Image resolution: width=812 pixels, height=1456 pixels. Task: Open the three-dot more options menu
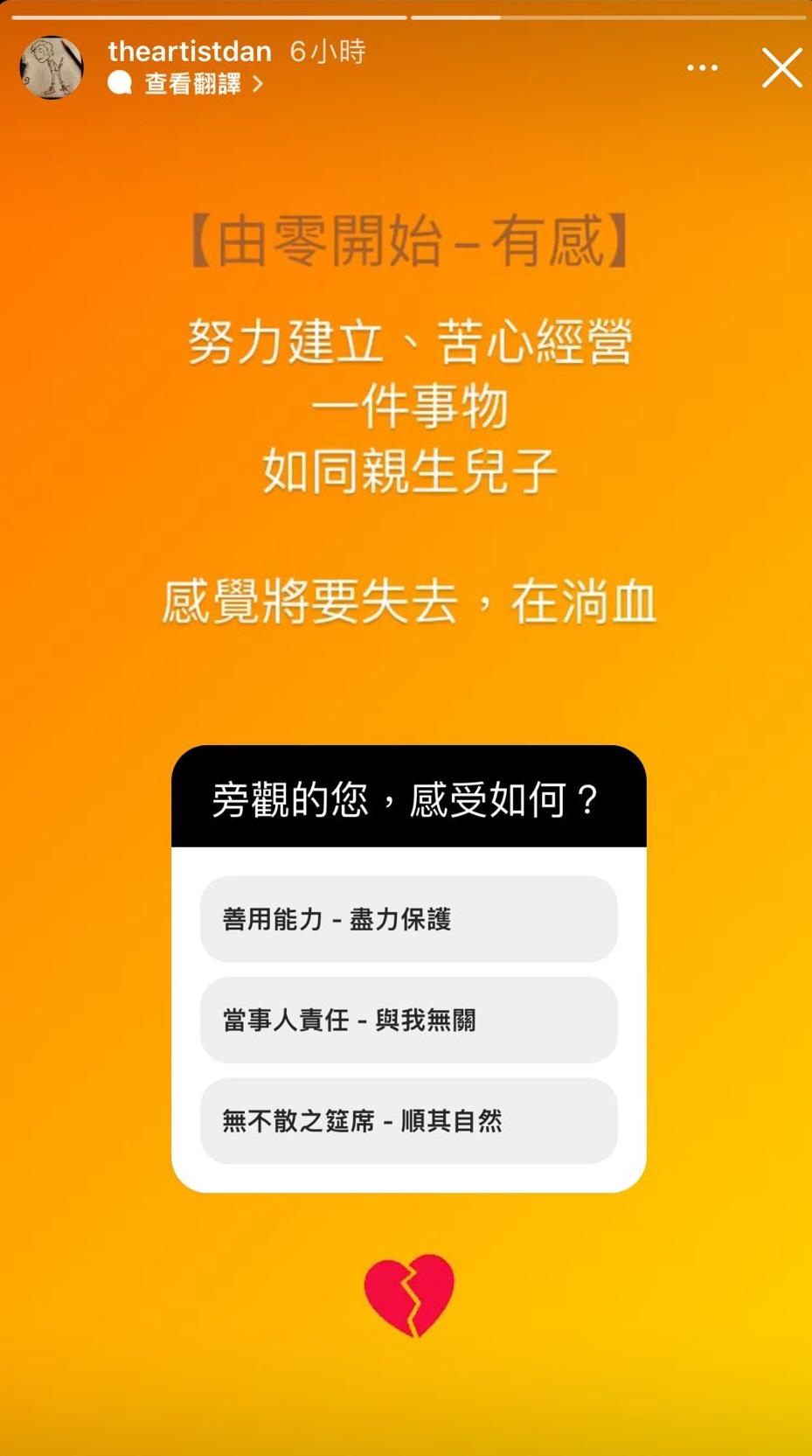[x=702, y=68]
